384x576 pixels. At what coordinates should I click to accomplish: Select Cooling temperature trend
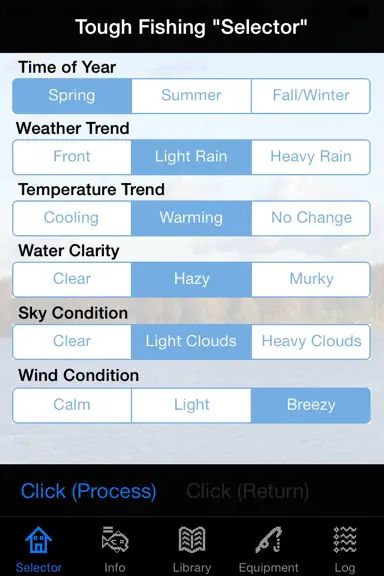[72, 218]
